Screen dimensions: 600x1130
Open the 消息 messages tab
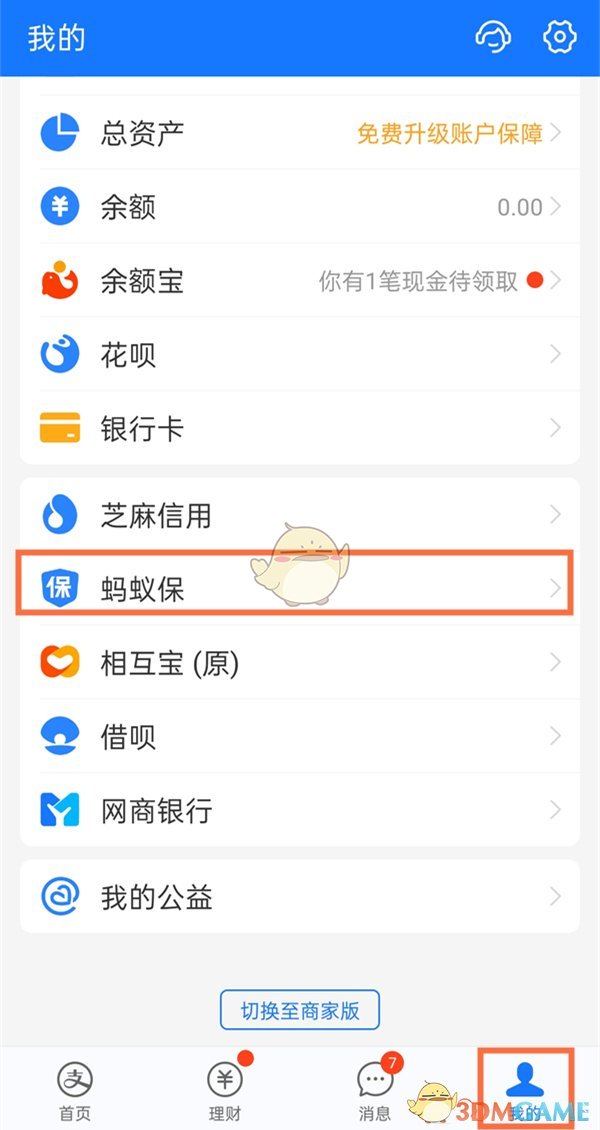click(375, 1090)
